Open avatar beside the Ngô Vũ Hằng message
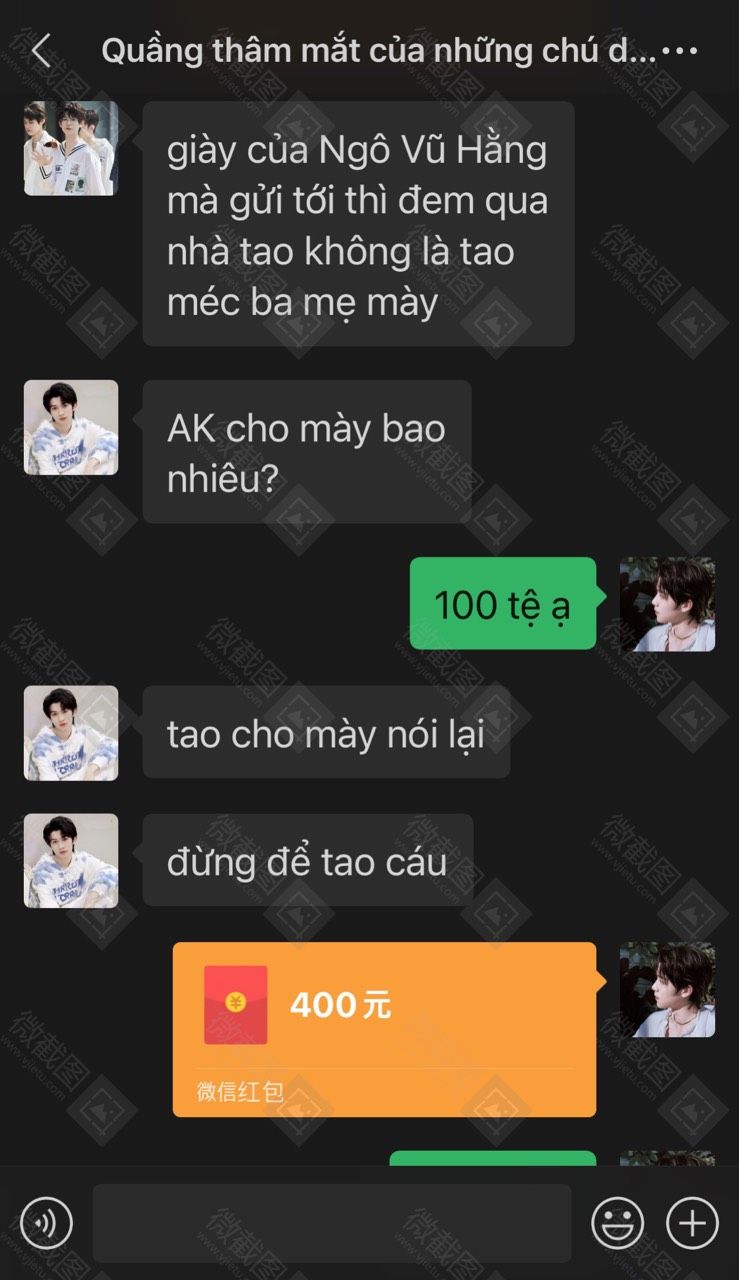The height and width of the screenshot is (1280, 739). click(x=71, y=148)
